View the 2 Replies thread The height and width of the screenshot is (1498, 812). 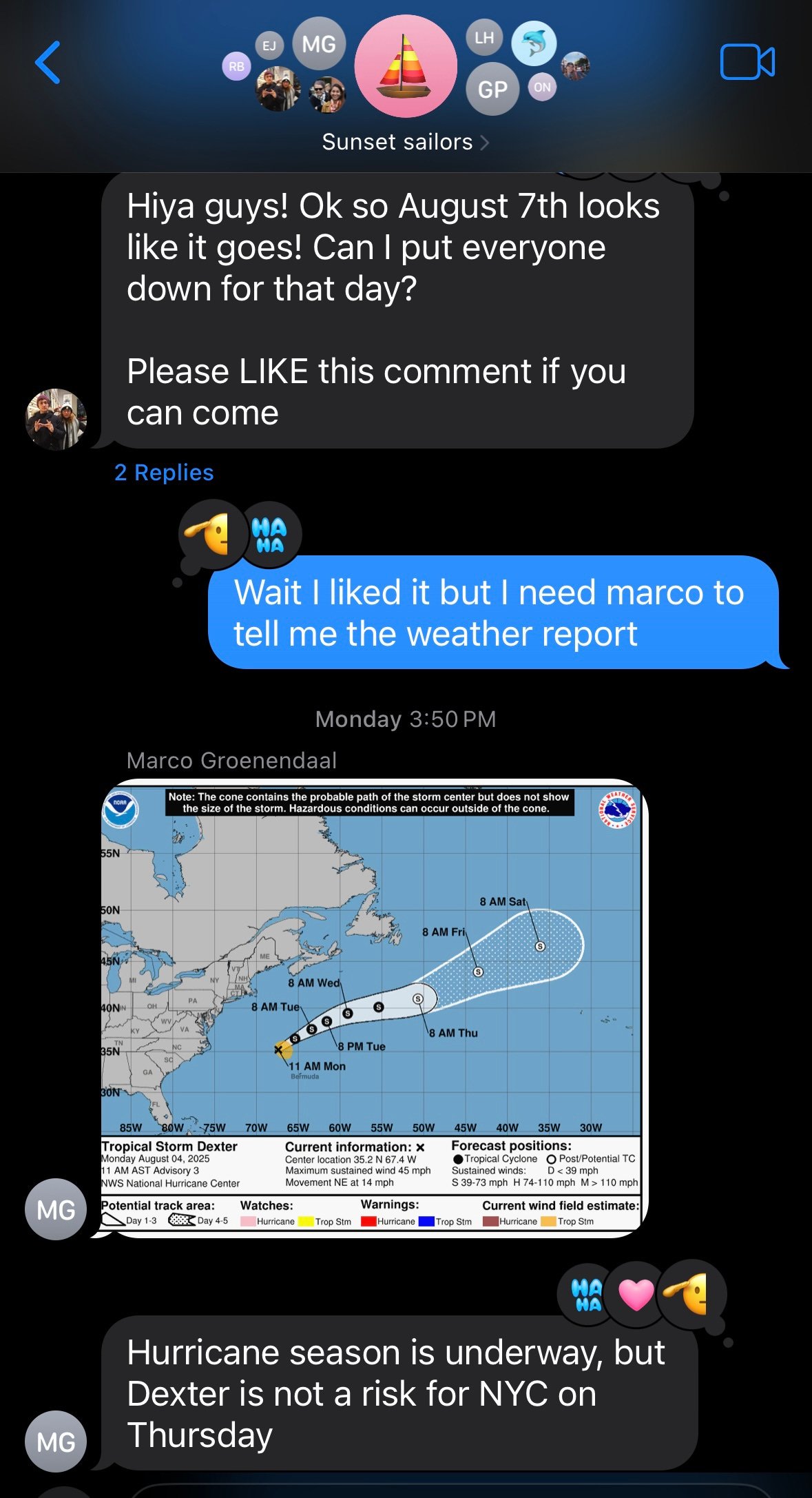click(x=164, y=473)
